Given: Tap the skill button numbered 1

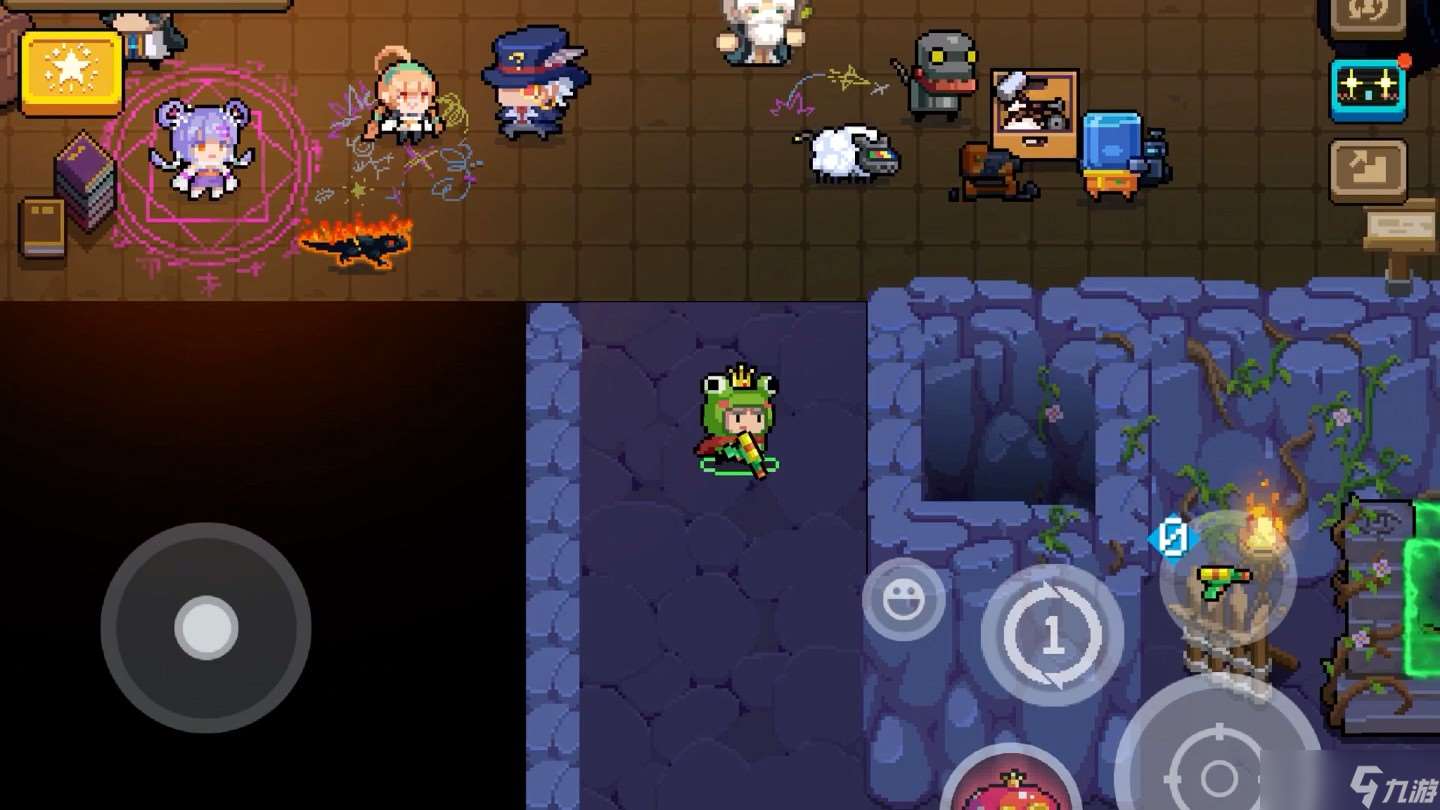Looking at the screenshot, I should [x=1052, y=635].
